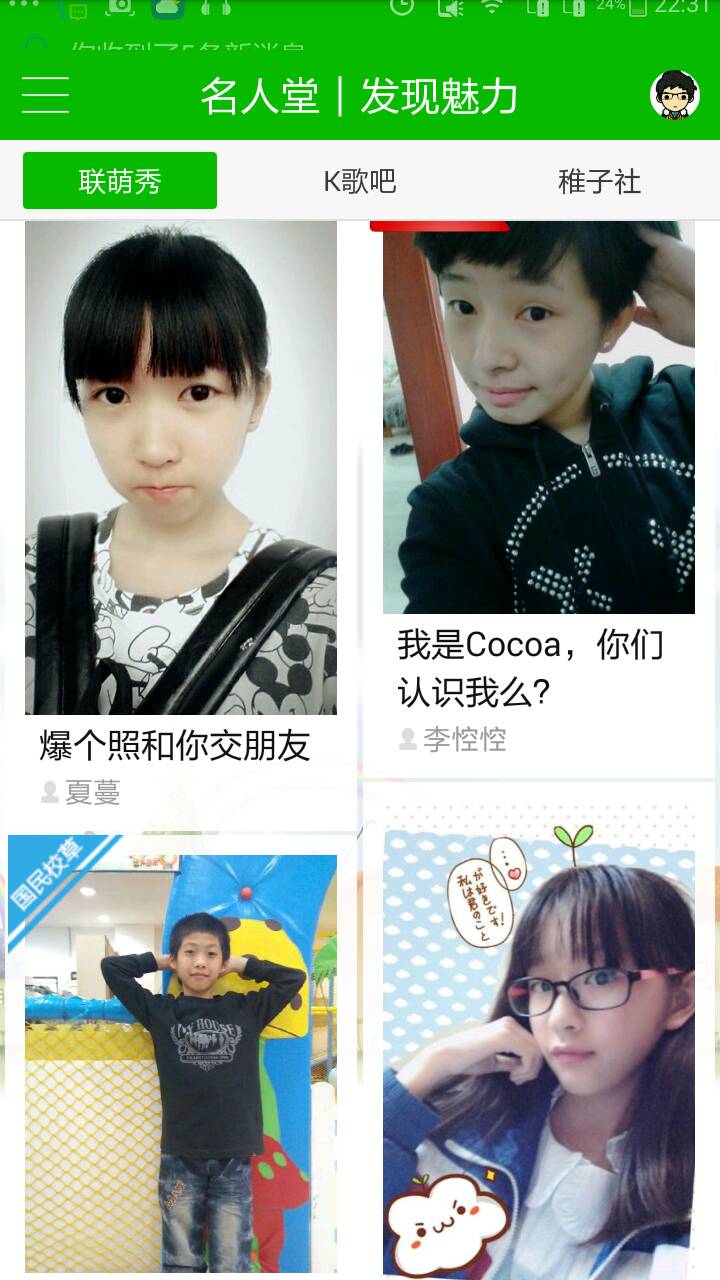View user 夏蔓's profile
Image resolution: width=720 pixels, height=1280 pixels.
[92, 793]
